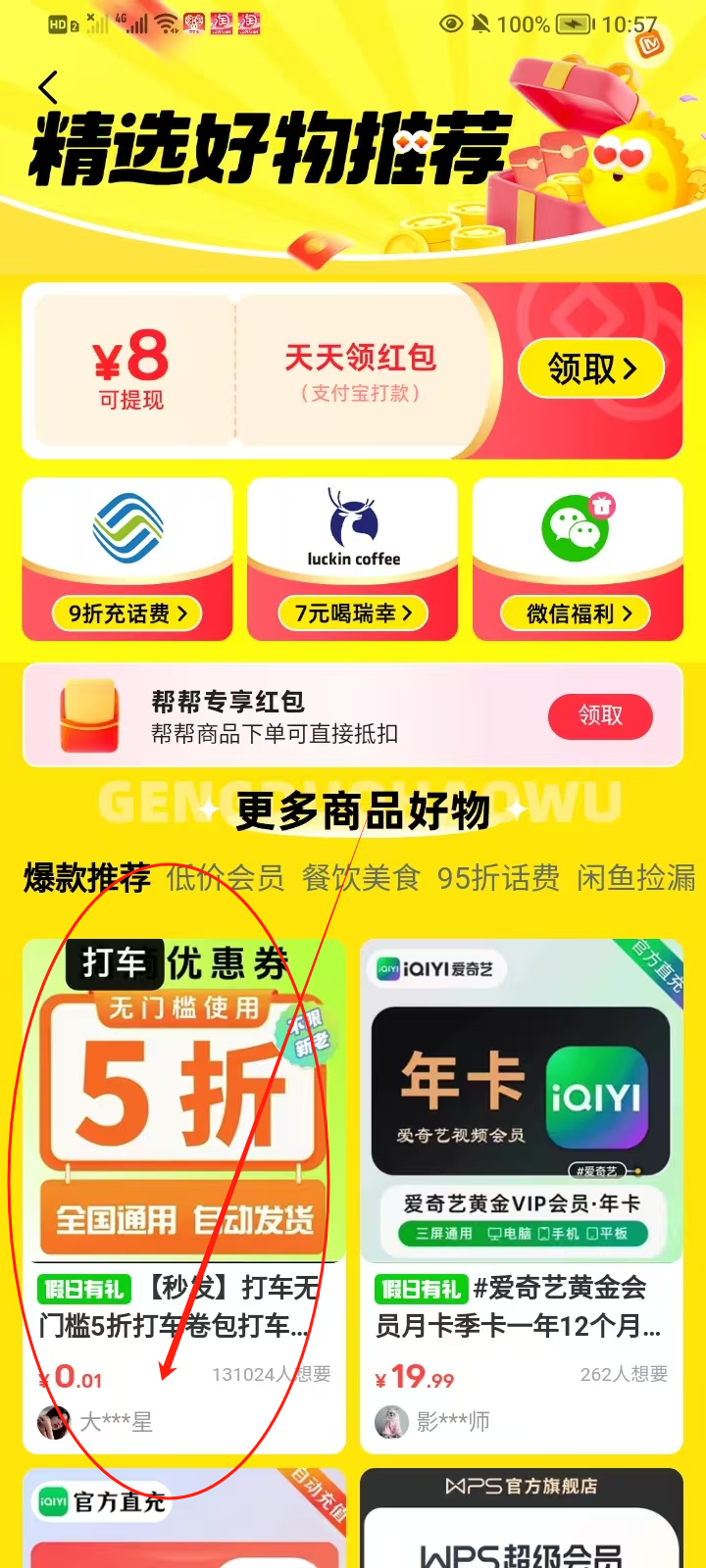Switch to the 闲鱼捡漏 tab
706x1568 pixels.
click(x=636, y=878)
